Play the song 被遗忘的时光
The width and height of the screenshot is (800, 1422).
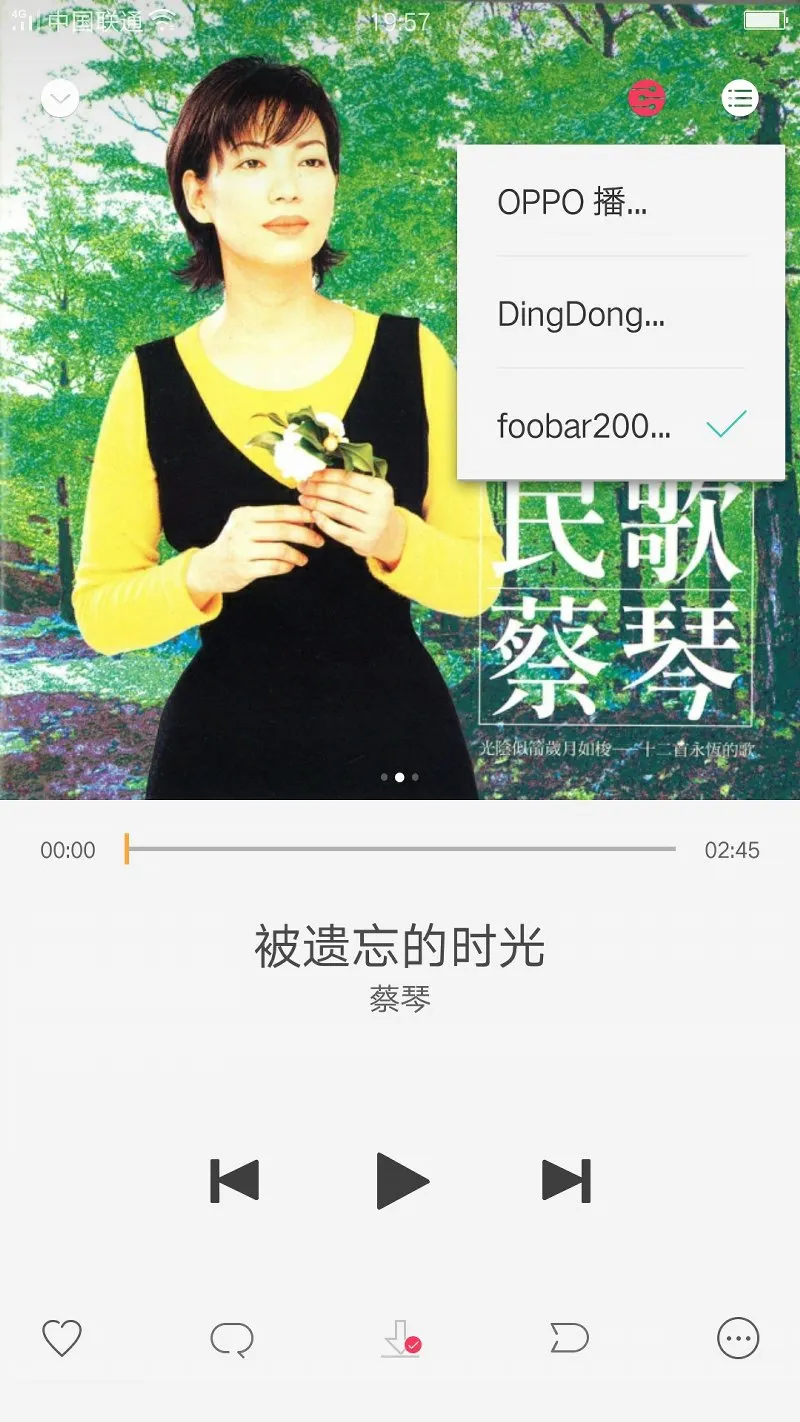[x=402, y=1181]
